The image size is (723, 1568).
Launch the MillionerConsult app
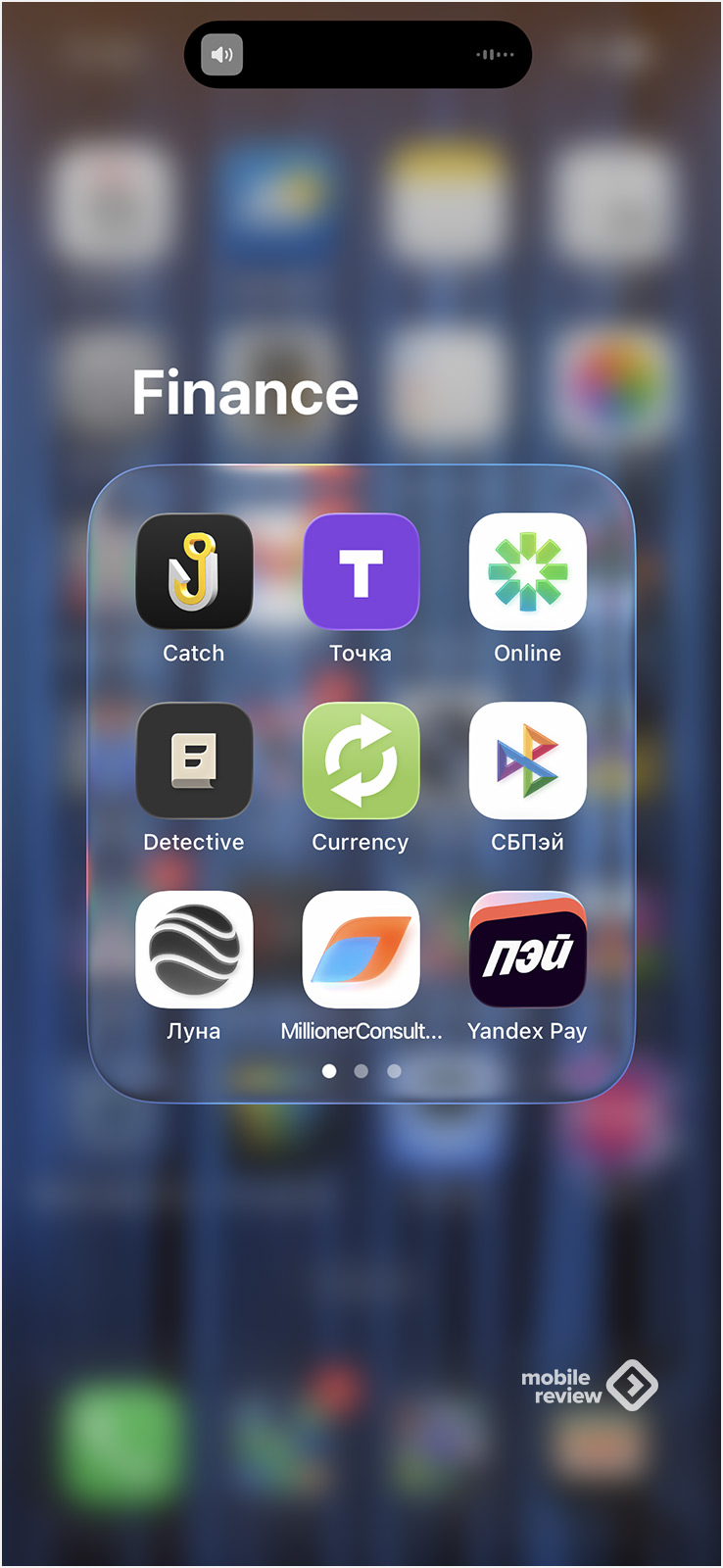pos(361,950)
